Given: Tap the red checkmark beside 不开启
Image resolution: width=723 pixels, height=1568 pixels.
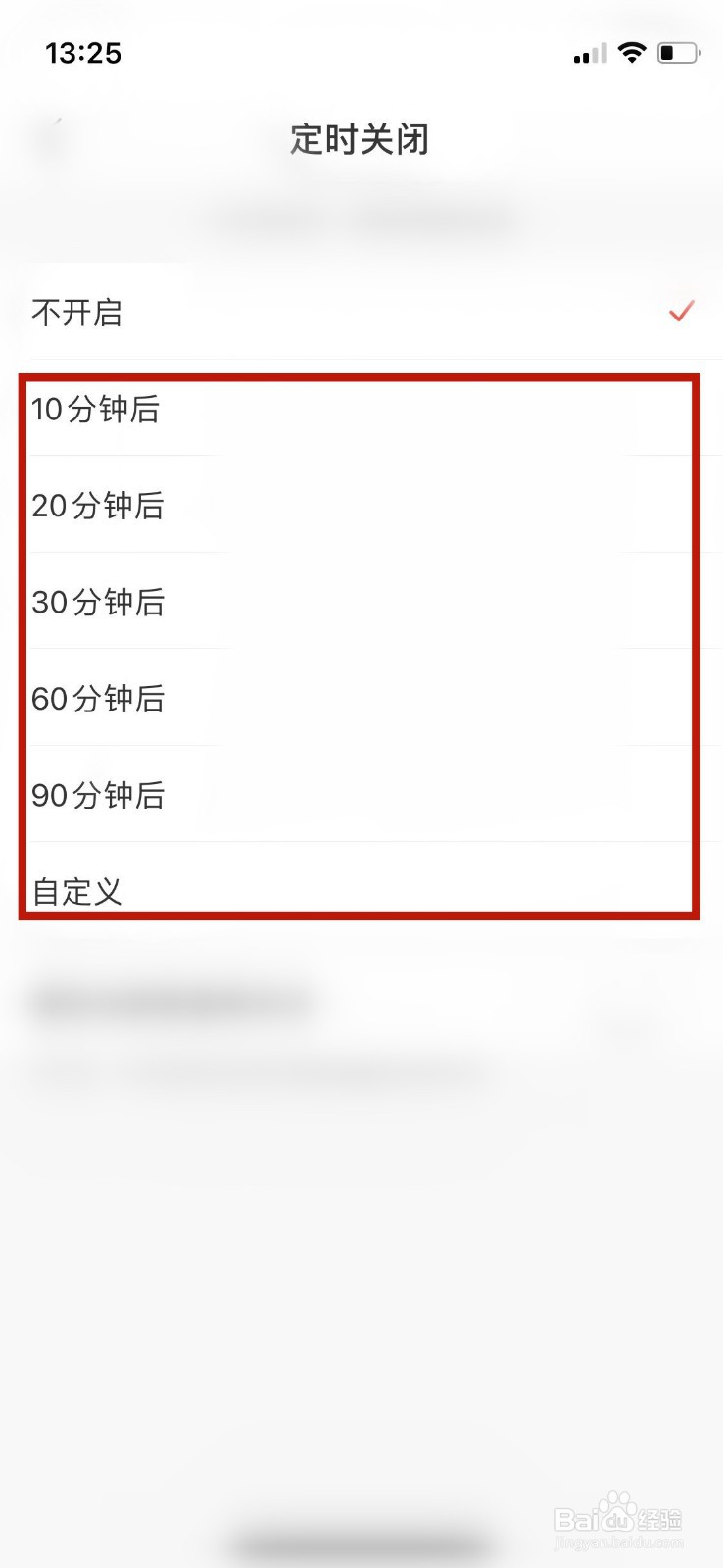Looking at the screenshot, I should [680, 313].
